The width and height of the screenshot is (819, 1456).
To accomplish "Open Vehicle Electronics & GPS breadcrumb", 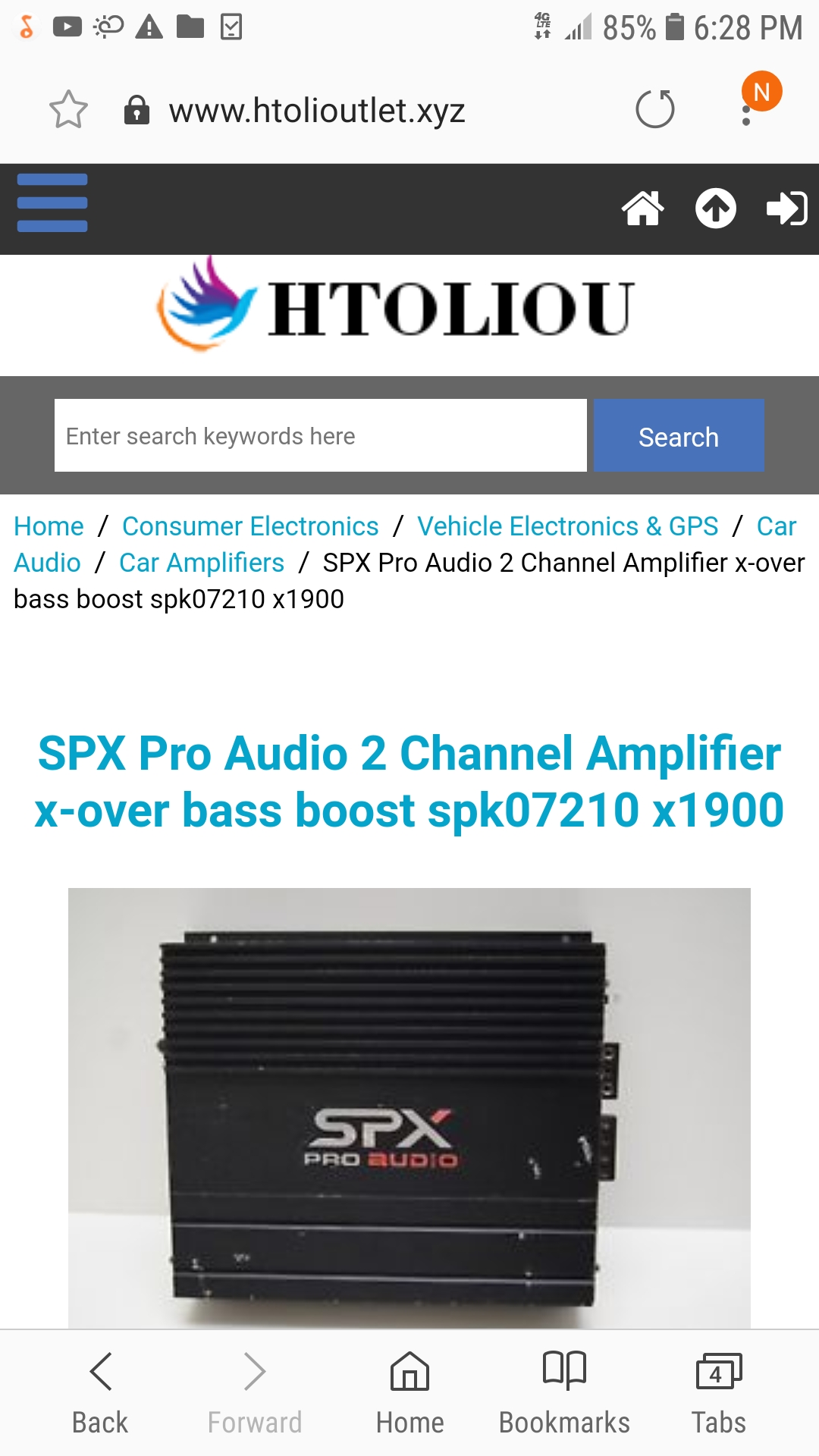I will pyautogui.click(x=568, y=526).
